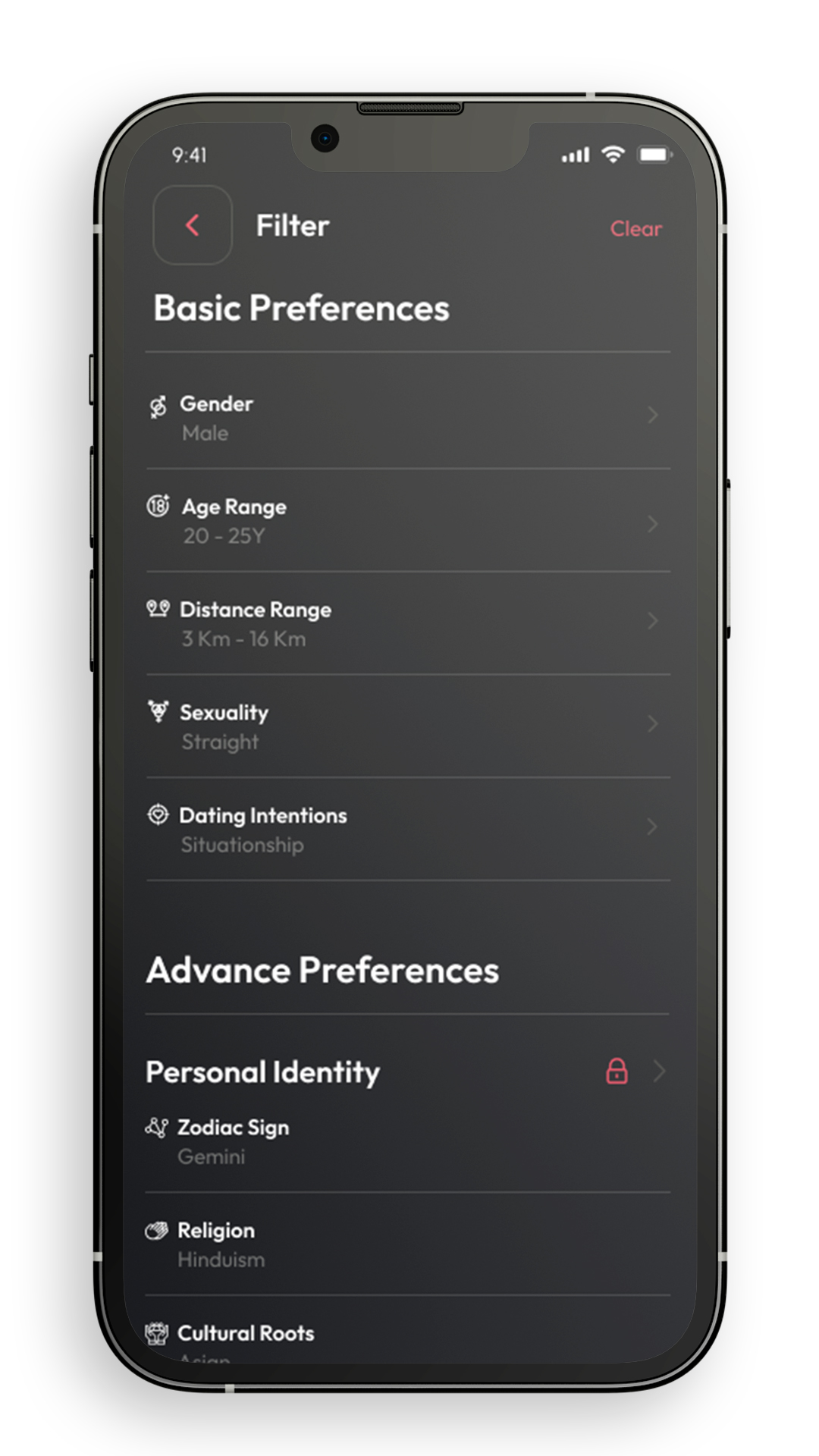Viewport: 819px width, 1456px height.
Task: Change the Age Range setting
Action: point(408,521)
